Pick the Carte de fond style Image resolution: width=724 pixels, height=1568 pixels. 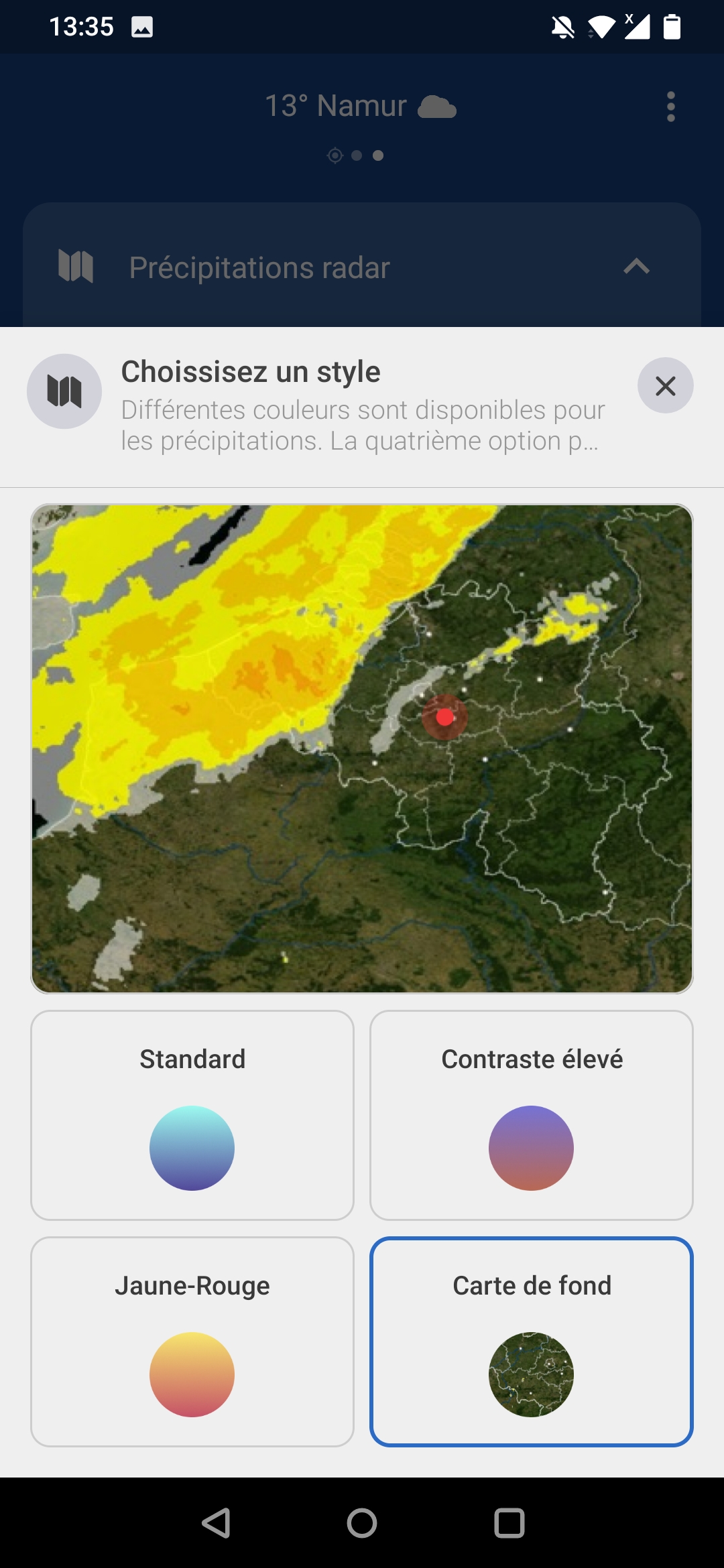[532, 1342]
